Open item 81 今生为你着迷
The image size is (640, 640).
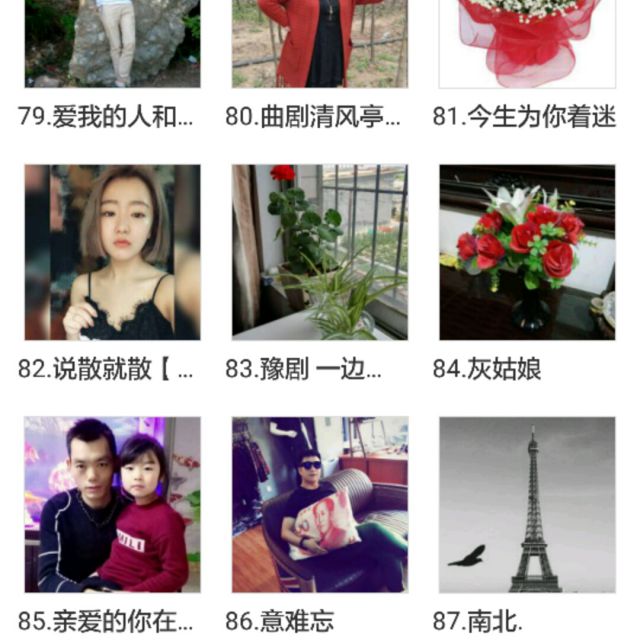pyautogui.click(x=527, y=45)
